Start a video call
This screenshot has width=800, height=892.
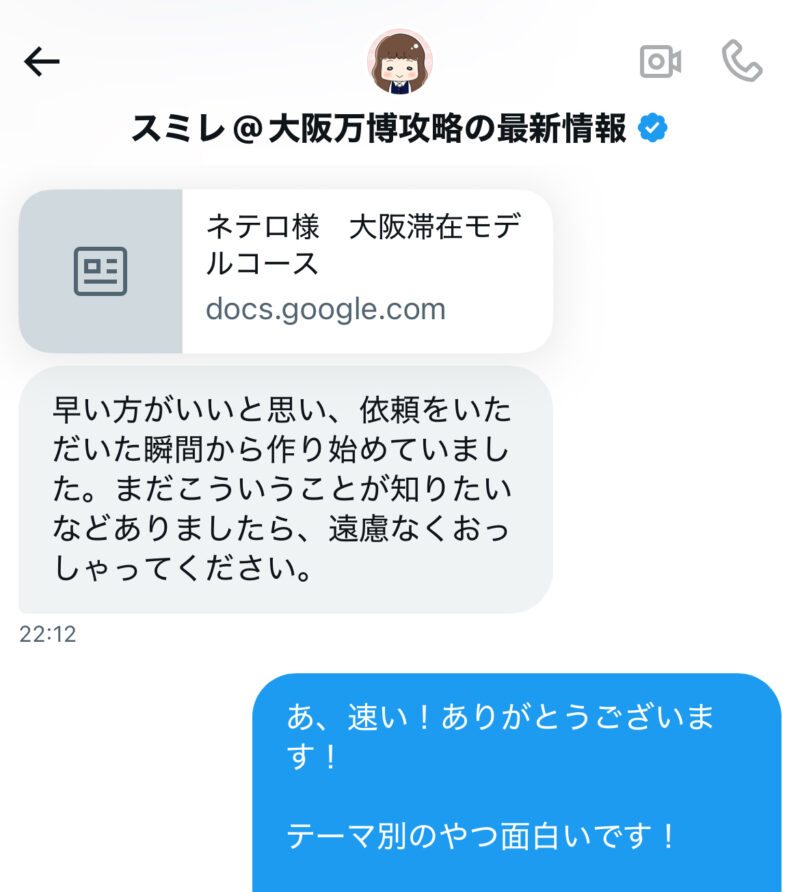[x=660, y=62]
